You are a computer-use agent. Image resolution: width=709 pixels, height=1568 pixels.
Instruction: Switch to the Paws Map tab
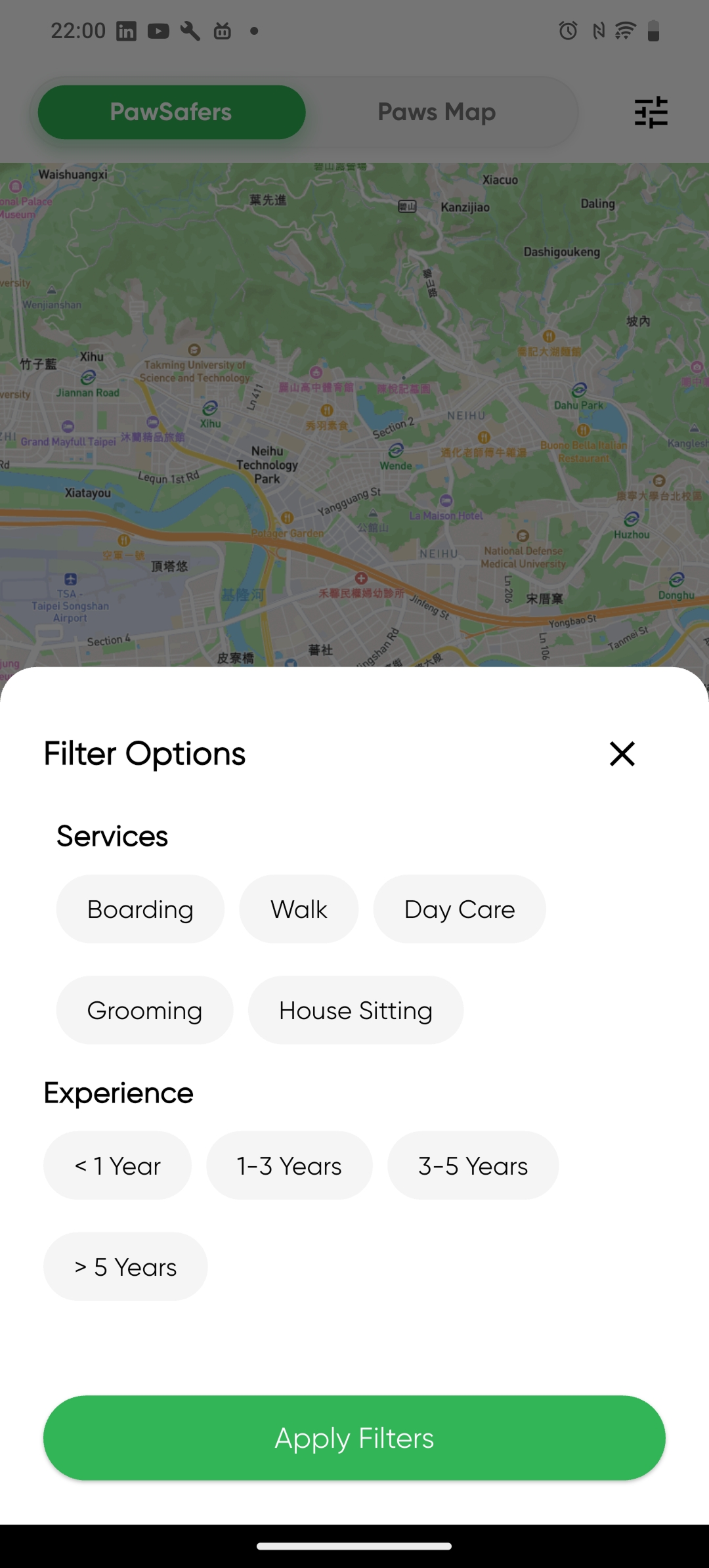click(x=437, y=112)
